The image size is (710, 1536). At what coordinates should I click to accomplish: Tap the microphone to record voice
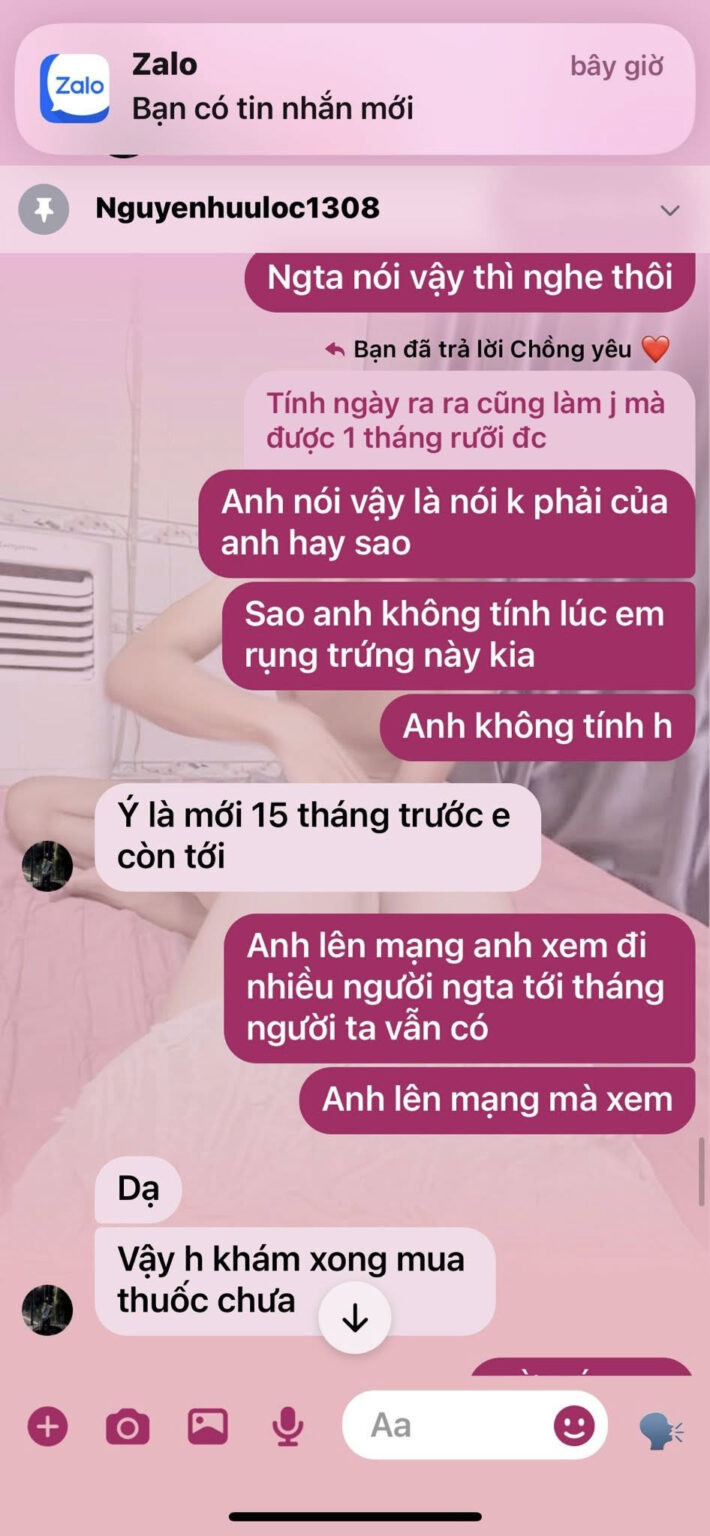[288, 1426]
